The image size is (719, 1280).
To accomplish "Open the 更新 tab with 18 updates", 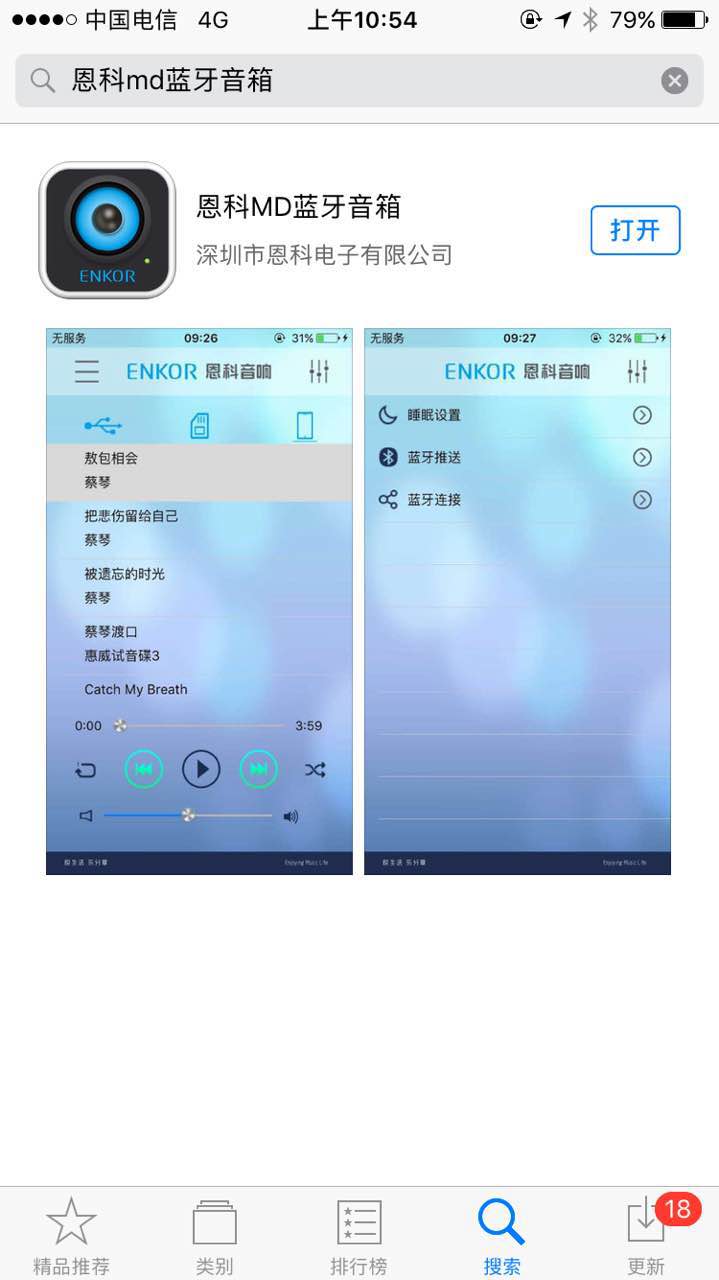I will click(646, 1235).
